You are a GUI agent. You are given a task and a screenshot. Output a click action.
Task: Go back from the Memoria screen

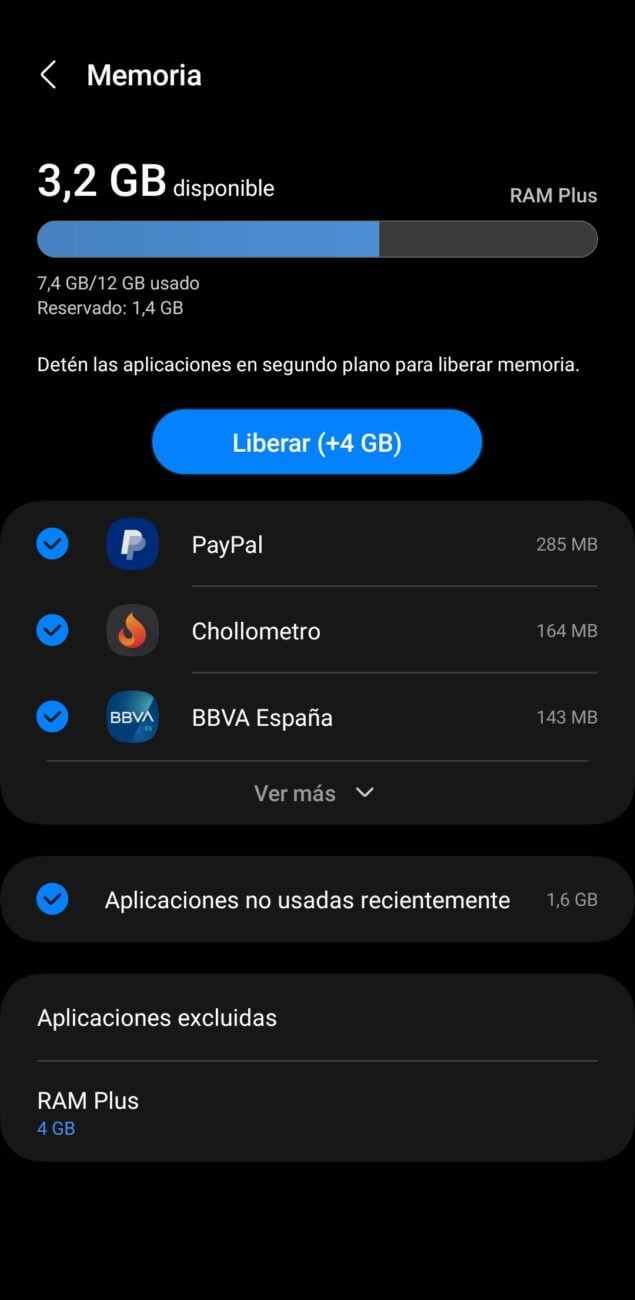(47, 75)
